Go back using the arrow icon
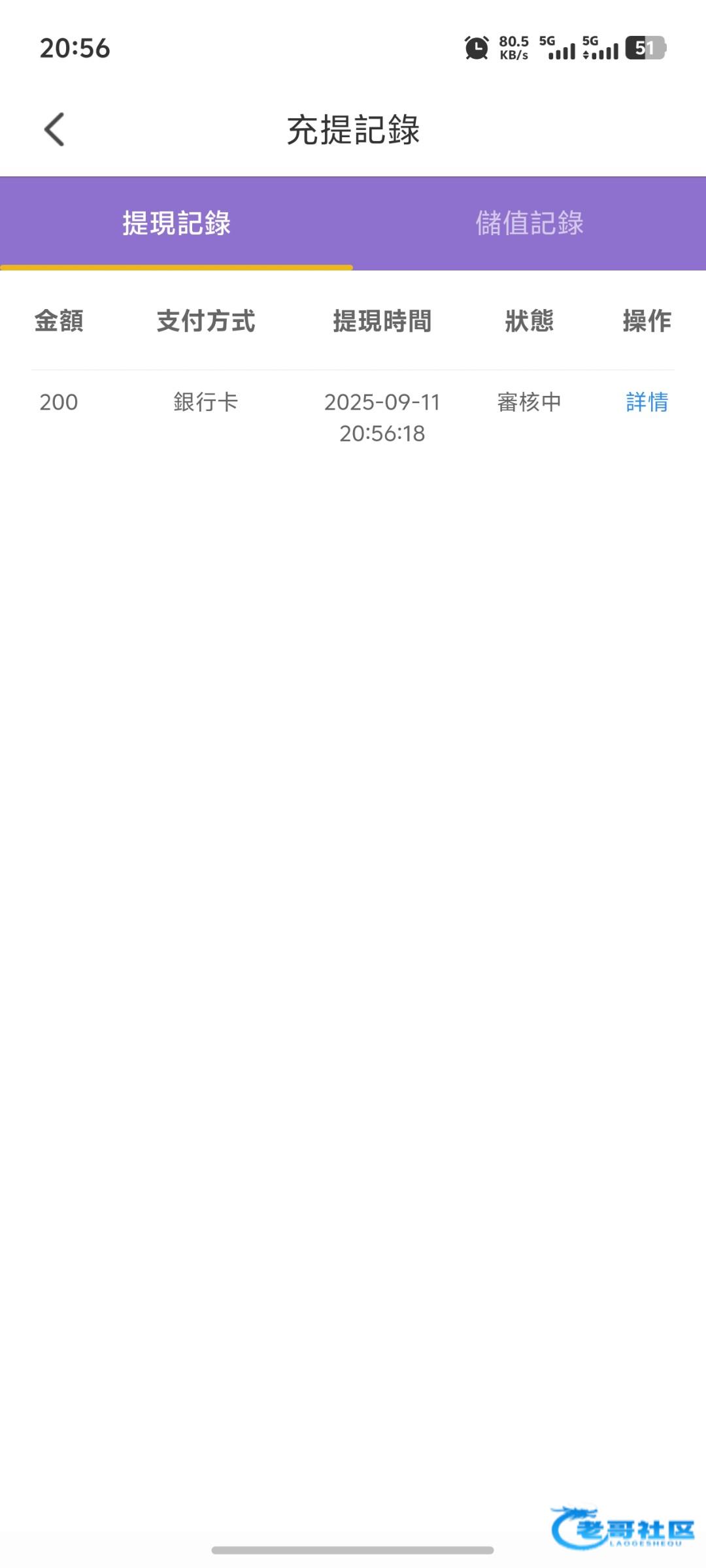The height and width of the screenshot is (1568, 706). click(x=54, y=129)
